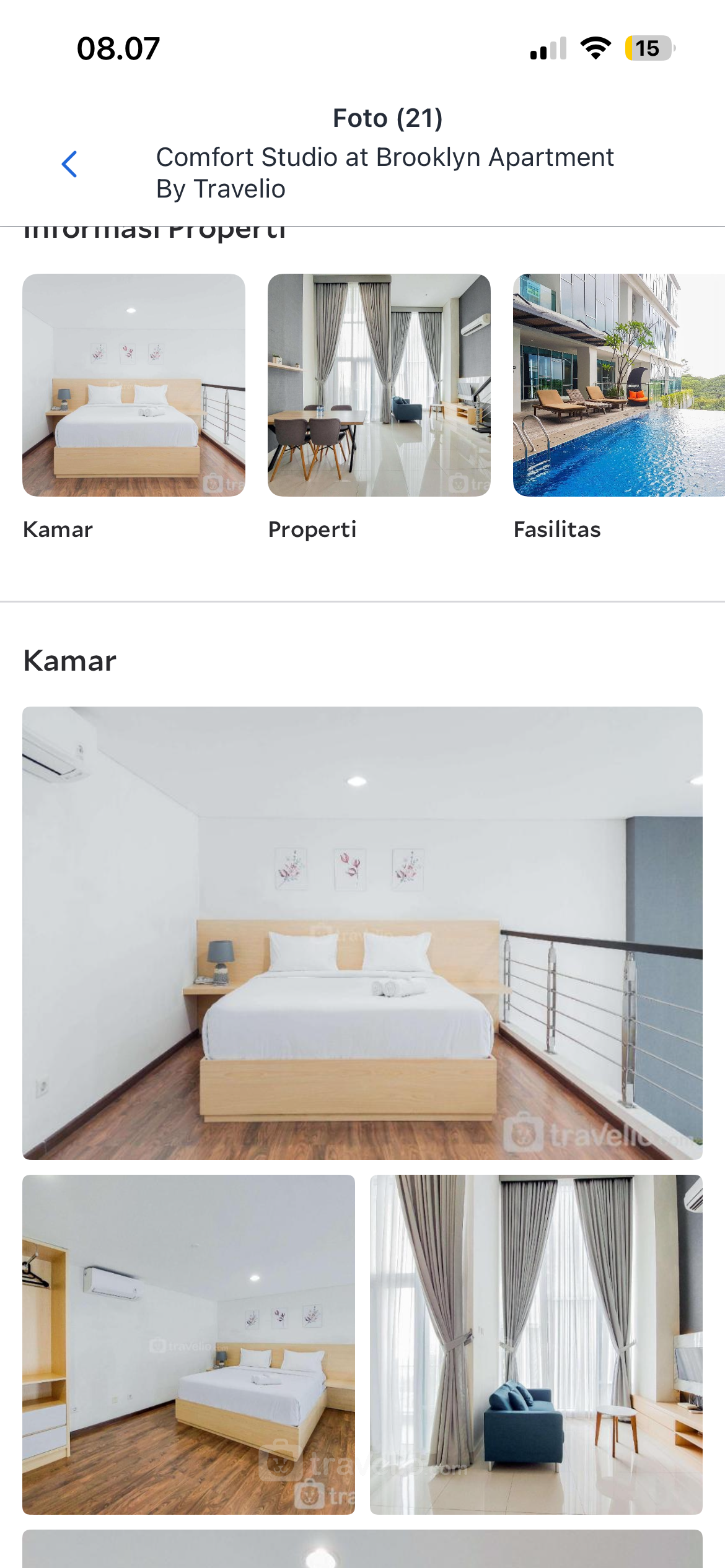The image size is (725, 1568).
Task: Open the Kamar photo category
Action: coord(134,385)
